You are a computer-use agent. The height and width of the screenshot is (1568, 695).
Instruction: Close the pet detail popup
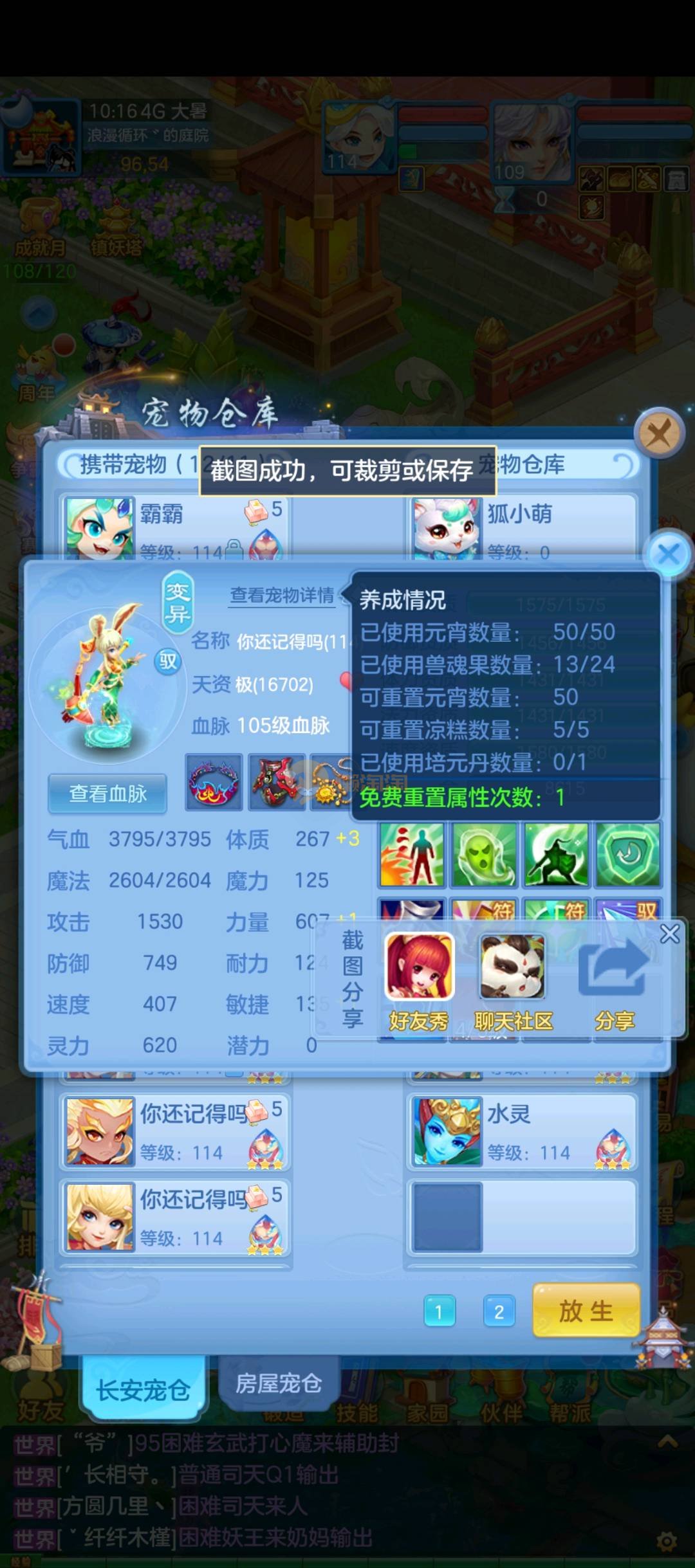tap(669, 554)
